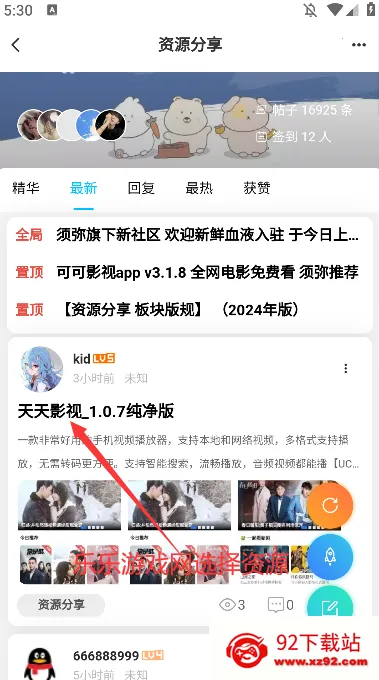Tap the blue rocket floating button
Viewport: 379px width, 680px height.
(x=330, y=557)
